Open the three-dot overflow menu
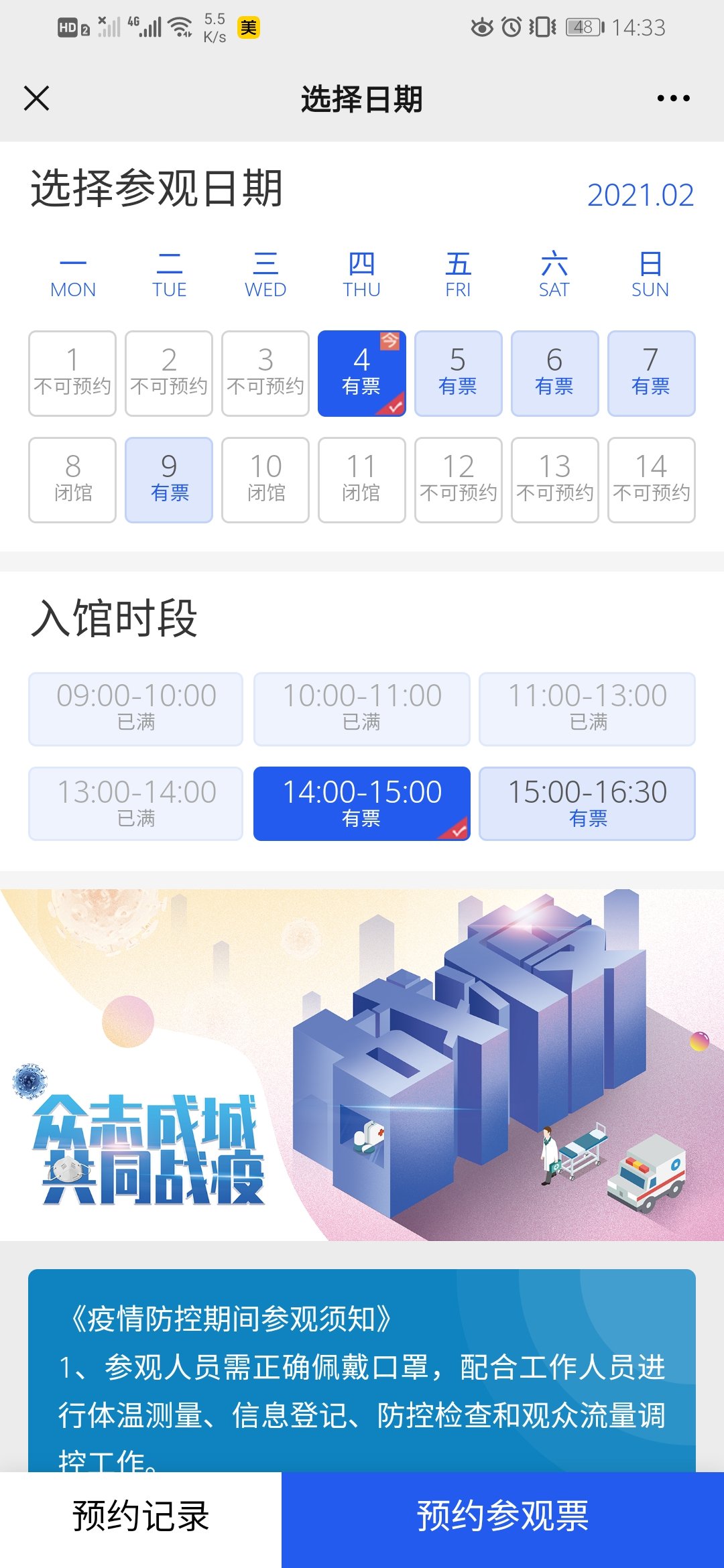Screen dimensions: 724x1568 [673, 99]
